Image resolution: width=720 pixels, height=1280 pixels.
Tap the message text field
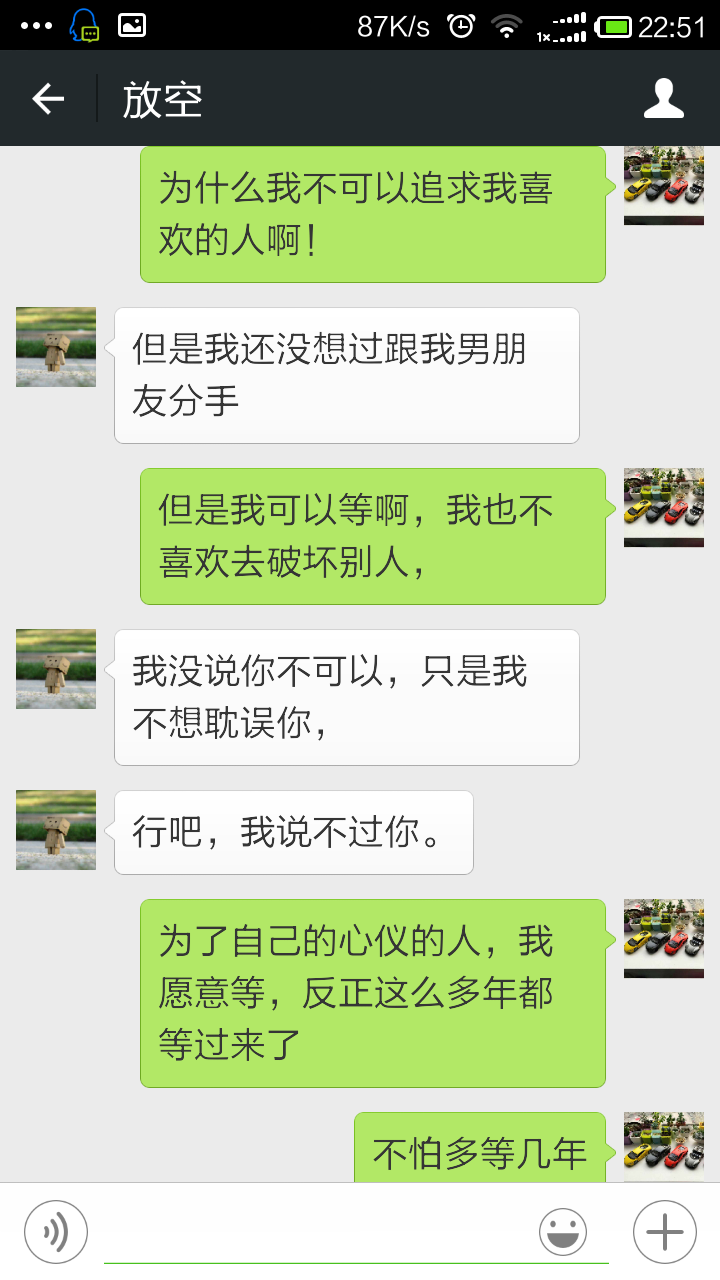(320, 1232)
